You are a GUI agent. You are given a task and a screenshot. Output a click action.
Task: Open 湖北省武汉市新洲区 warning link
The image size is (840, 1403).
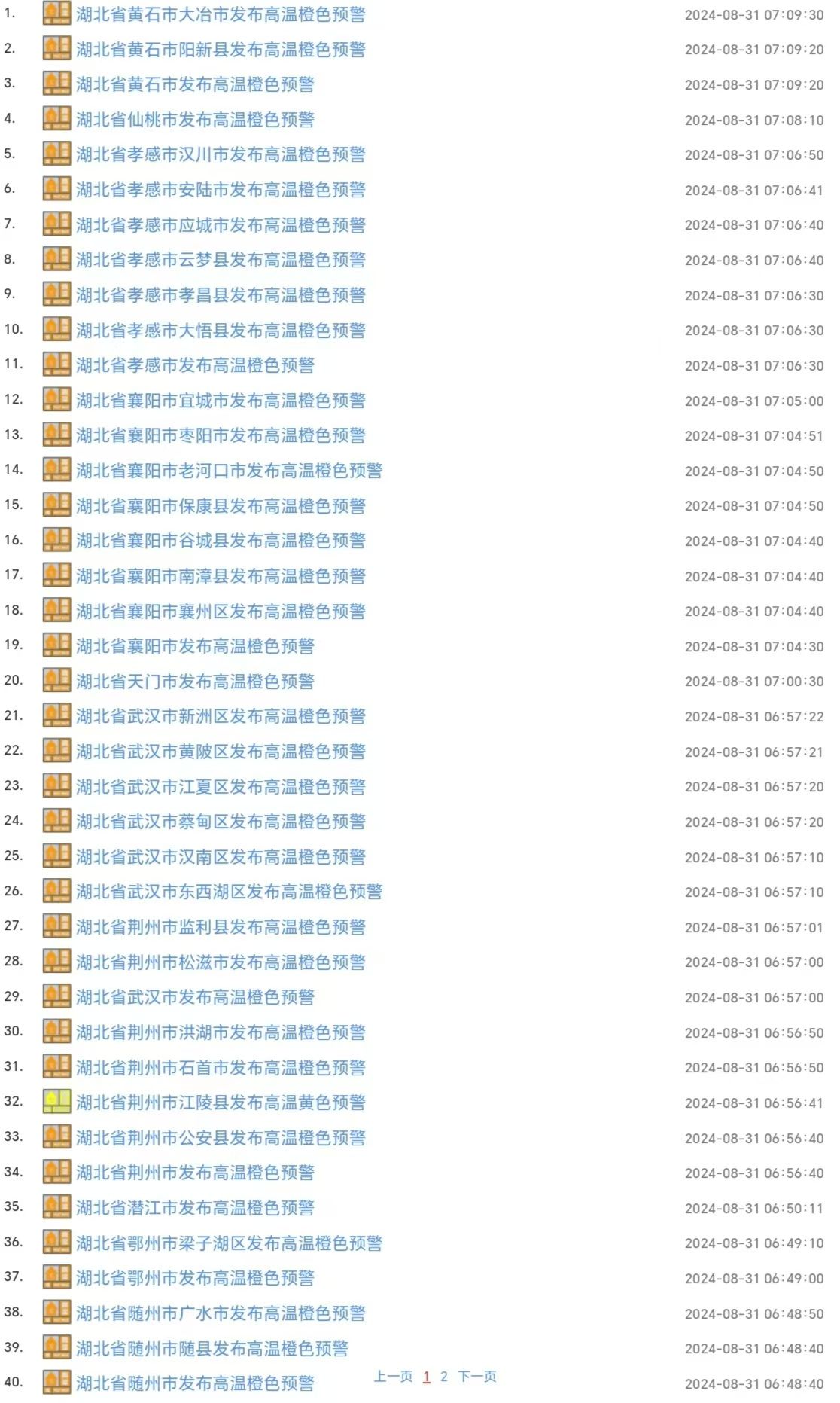(x=220, y=716)
